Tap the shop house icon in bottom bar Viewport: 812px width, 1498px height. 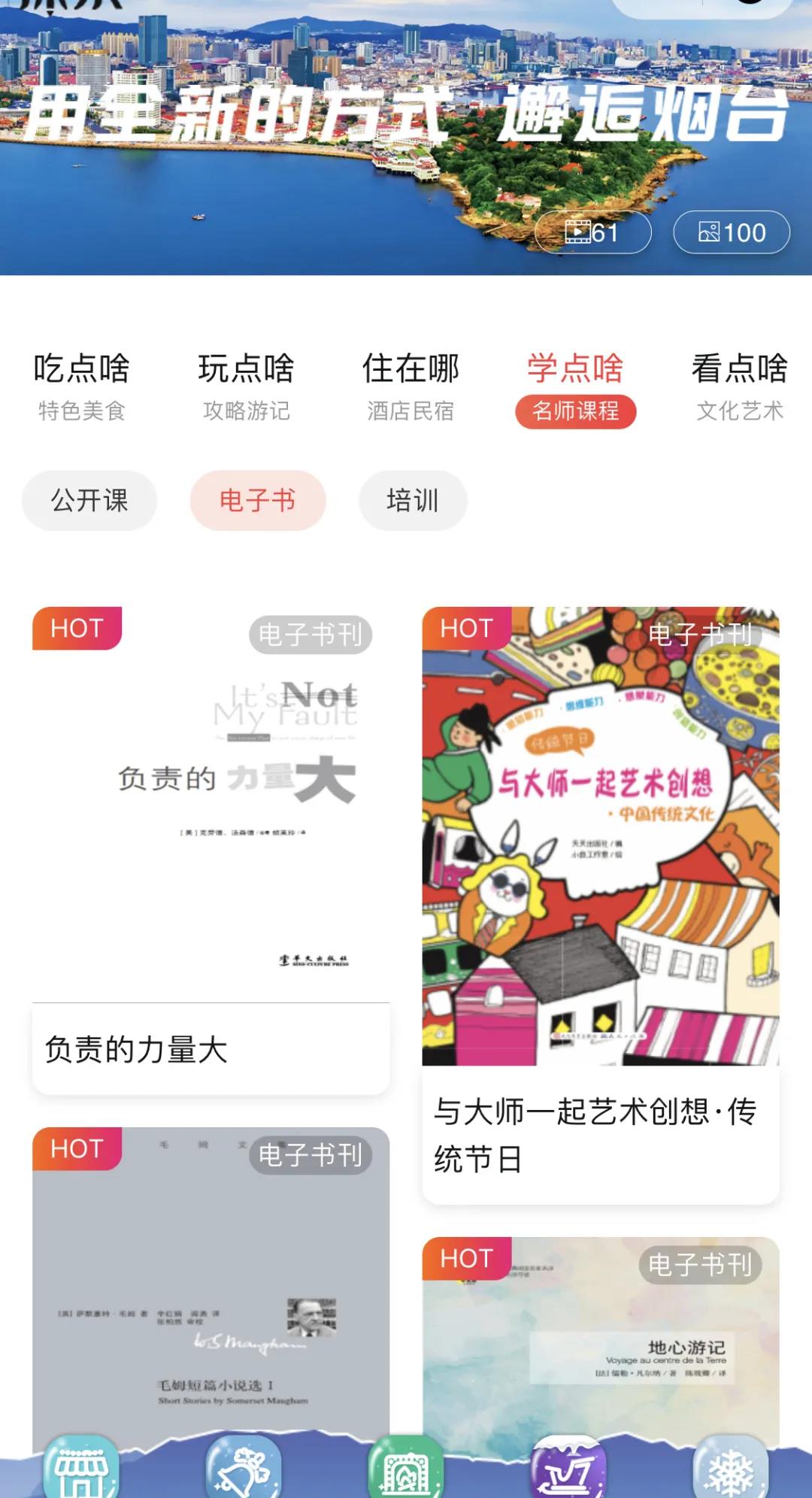point(81,1470)
